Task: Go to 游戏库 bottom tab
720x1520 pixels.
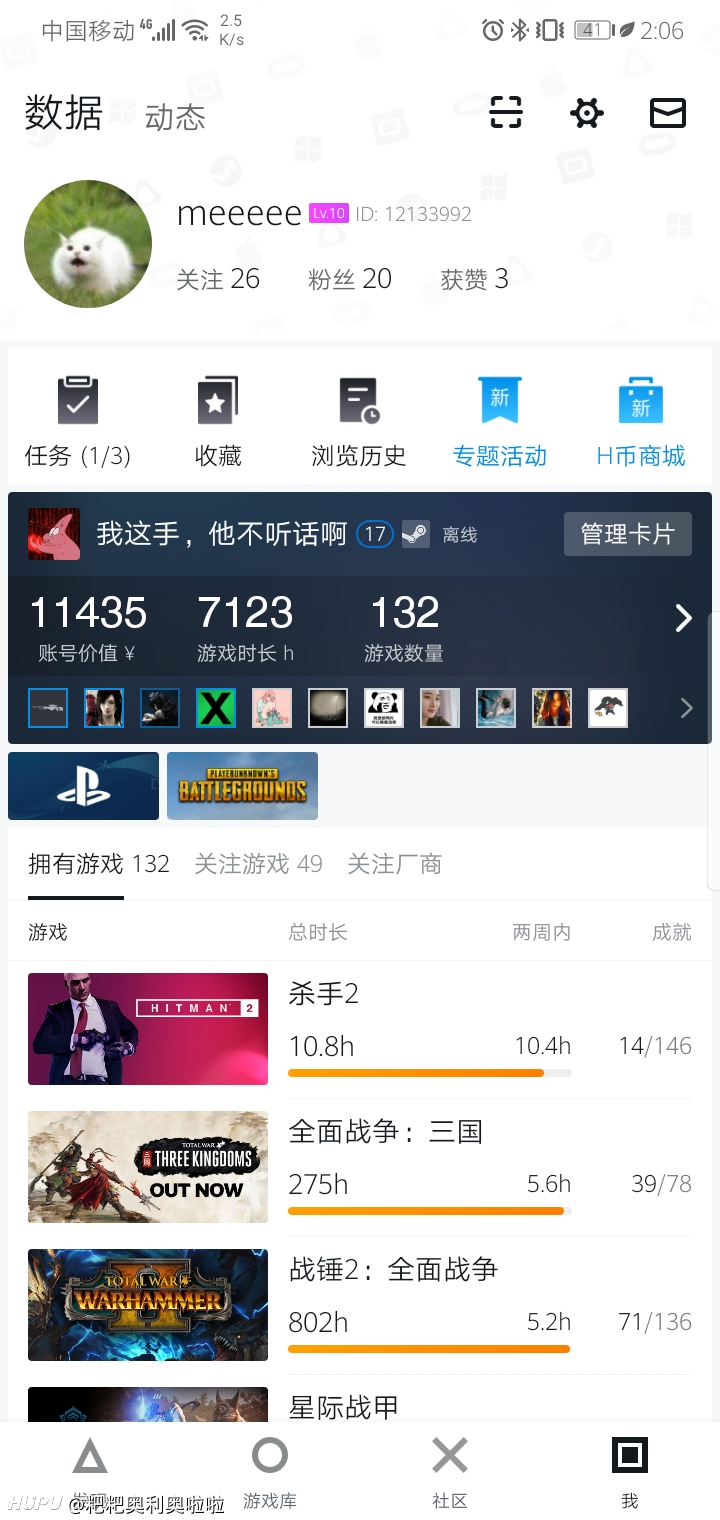Action: click(x=269, y=1472)
